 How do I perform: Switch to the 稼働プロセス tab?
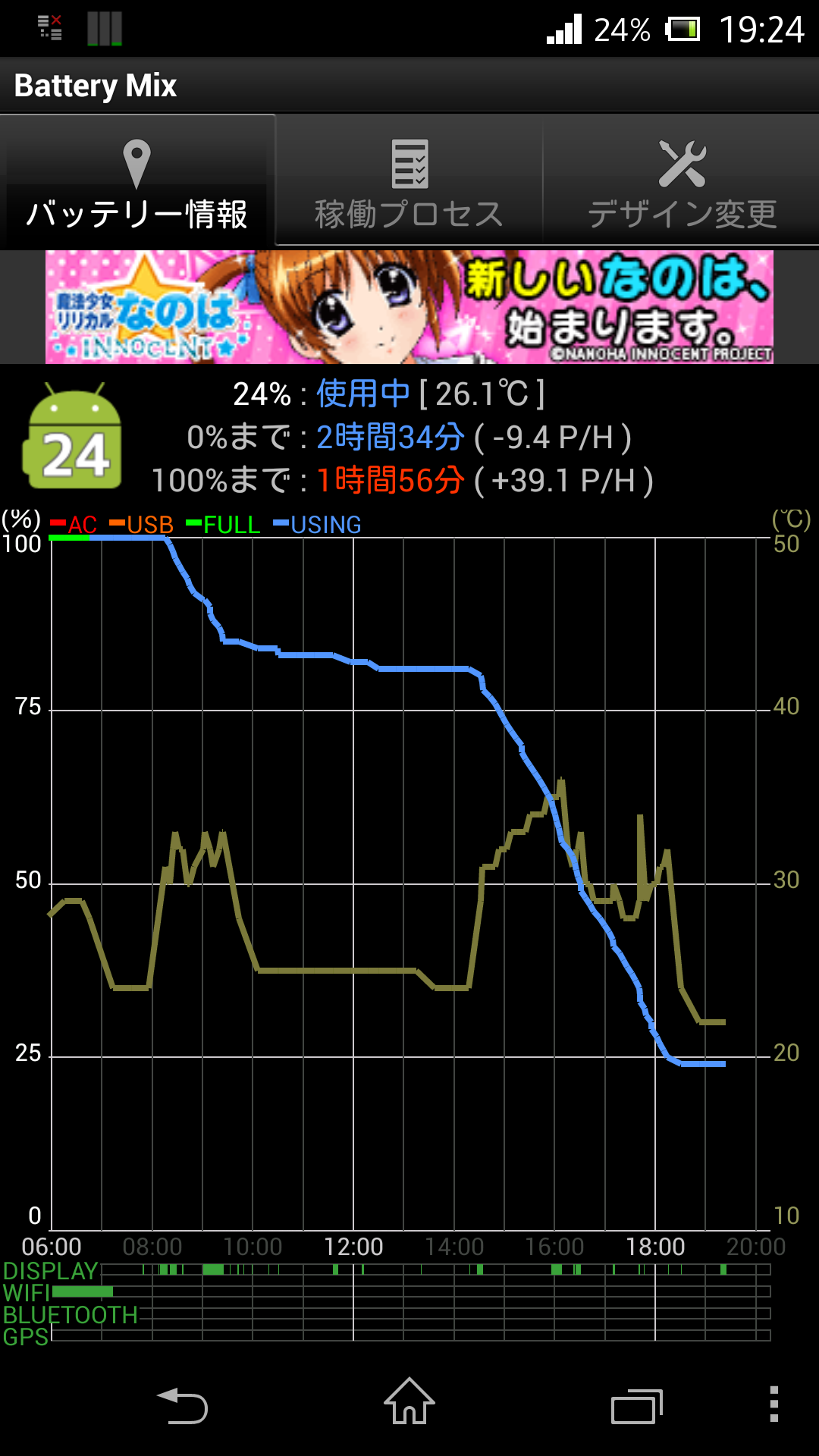tap(409, 182)
